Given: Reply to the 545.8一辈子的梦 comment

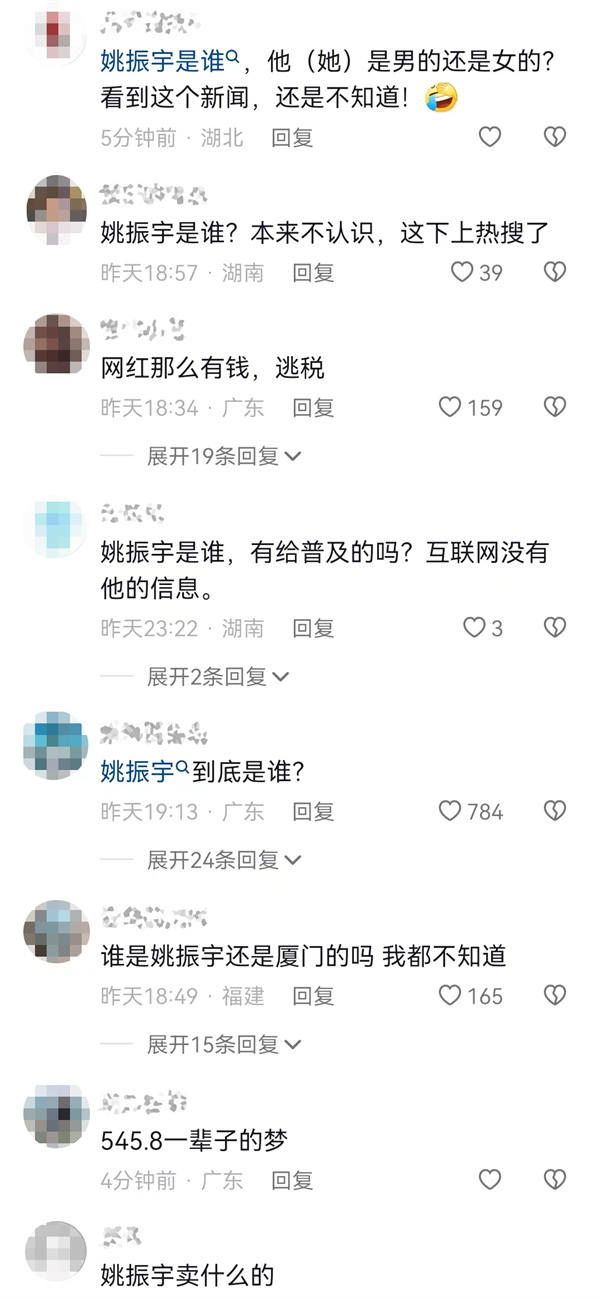Looking at the screenshot, I should (x=292, y=1180).
